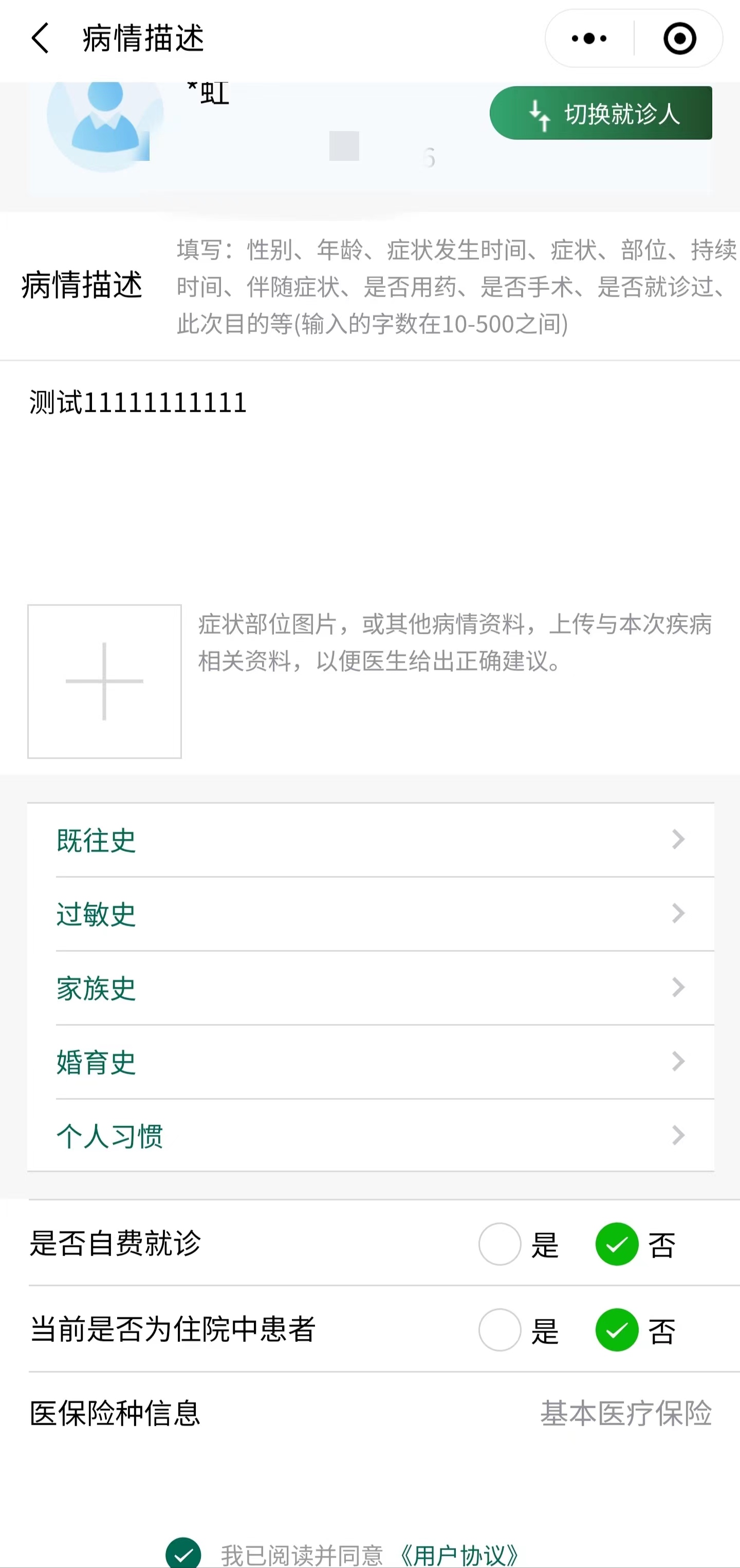This screenshot has height=1568, width=740.
Task: Open 既往史 row
Action: tap(370, 840)
